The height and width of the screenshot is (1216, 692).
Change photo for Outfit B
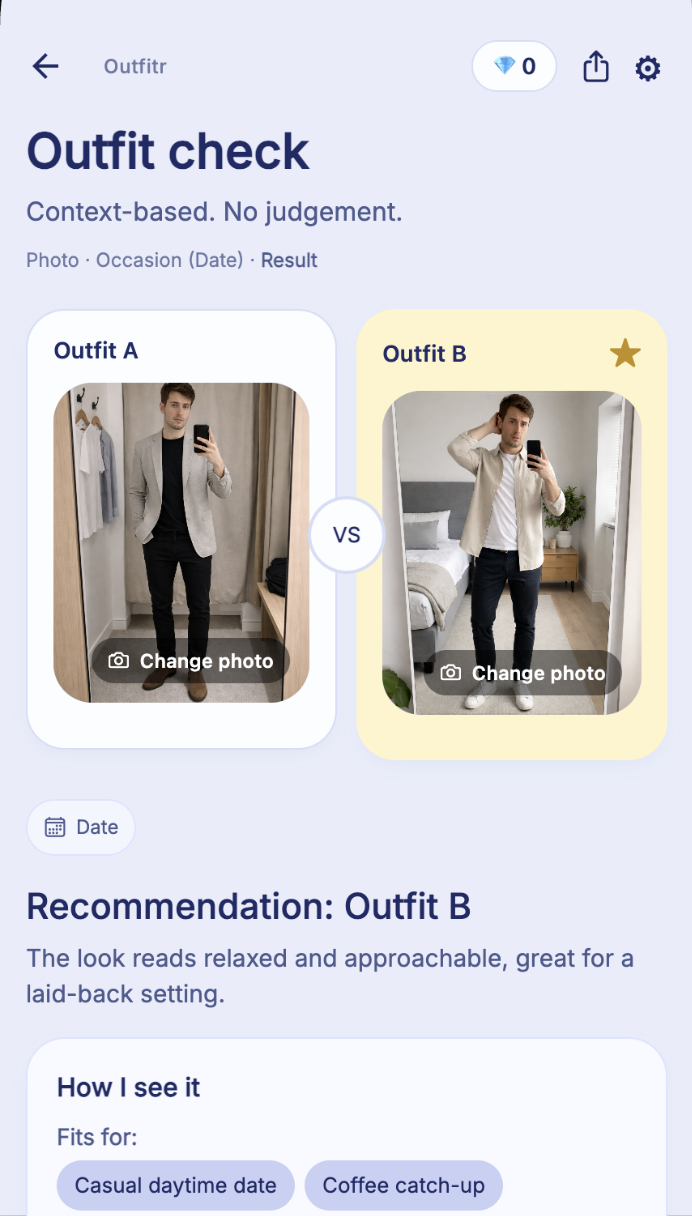pyautogui.click(x=523, y=673)
